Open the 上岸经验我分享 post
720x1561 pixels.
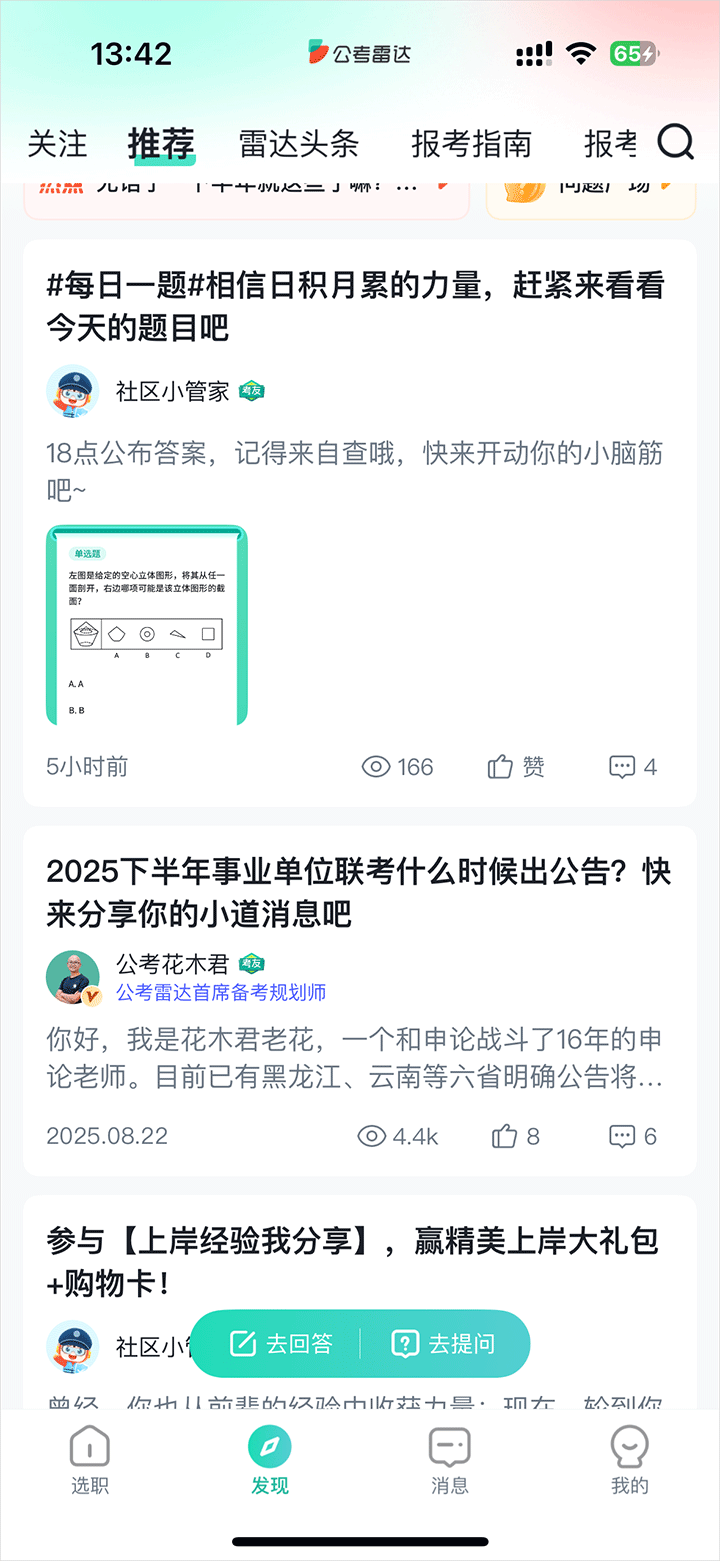[352, 1261]
